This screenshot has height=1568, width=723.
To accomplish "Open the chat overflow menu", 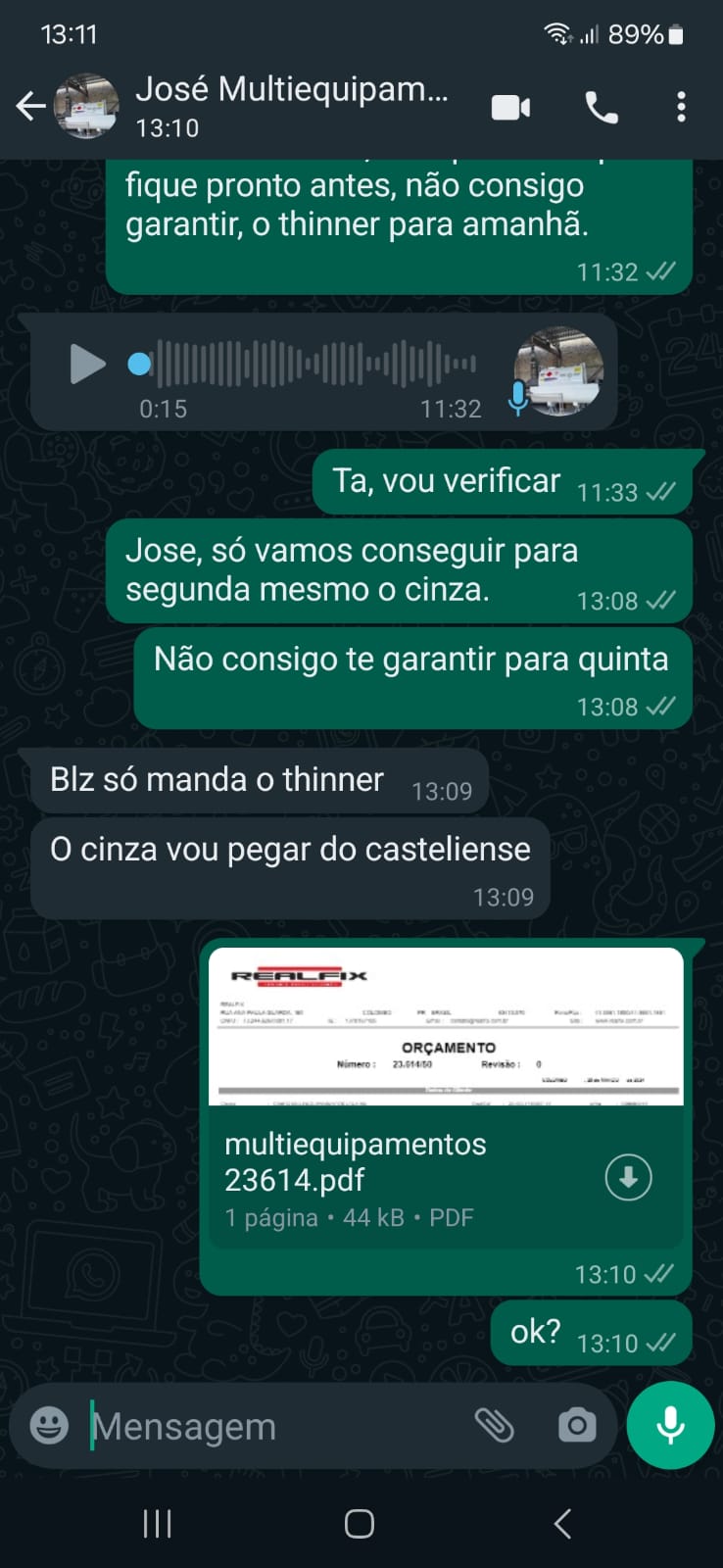I will (x=681, y=107).
